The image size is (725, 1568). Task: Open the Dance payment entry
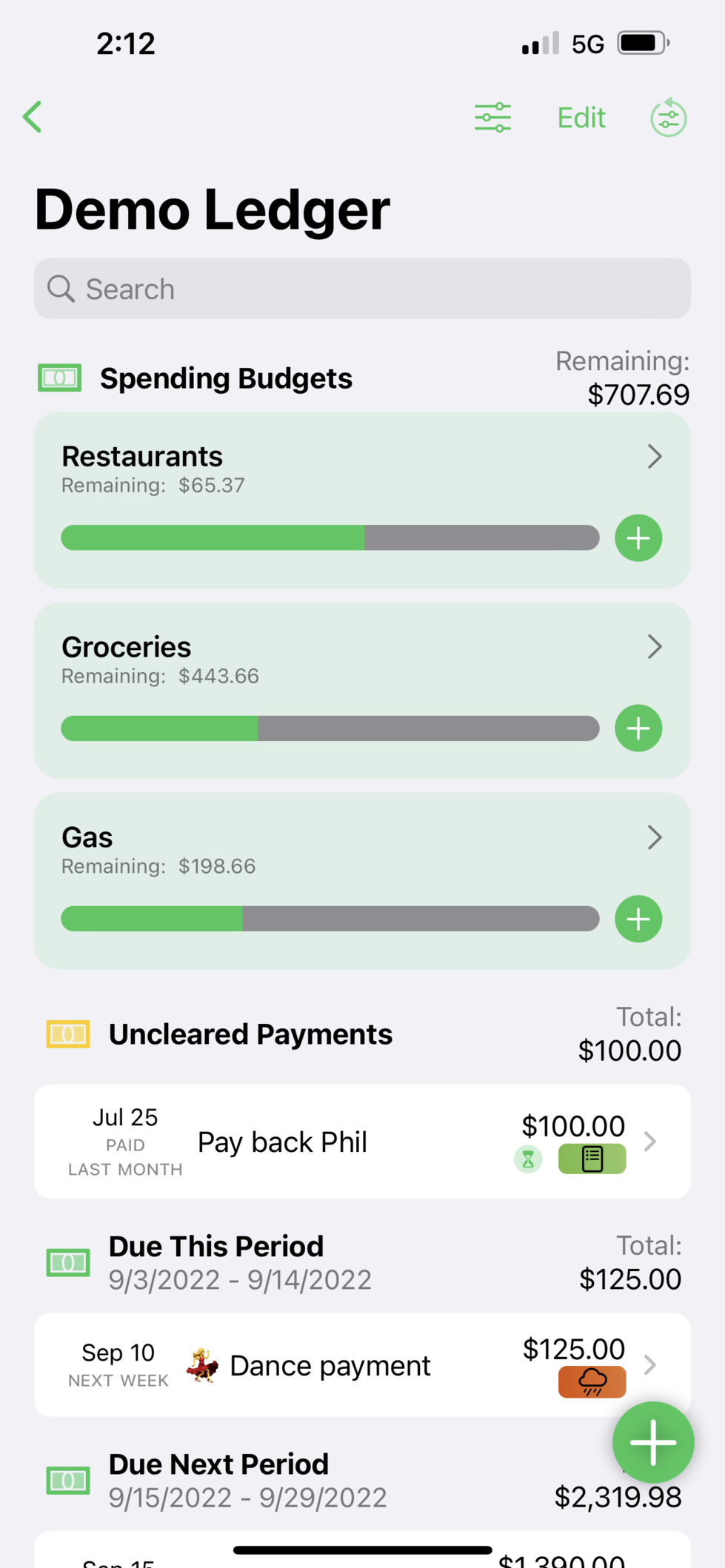[x=362, y=1365]
